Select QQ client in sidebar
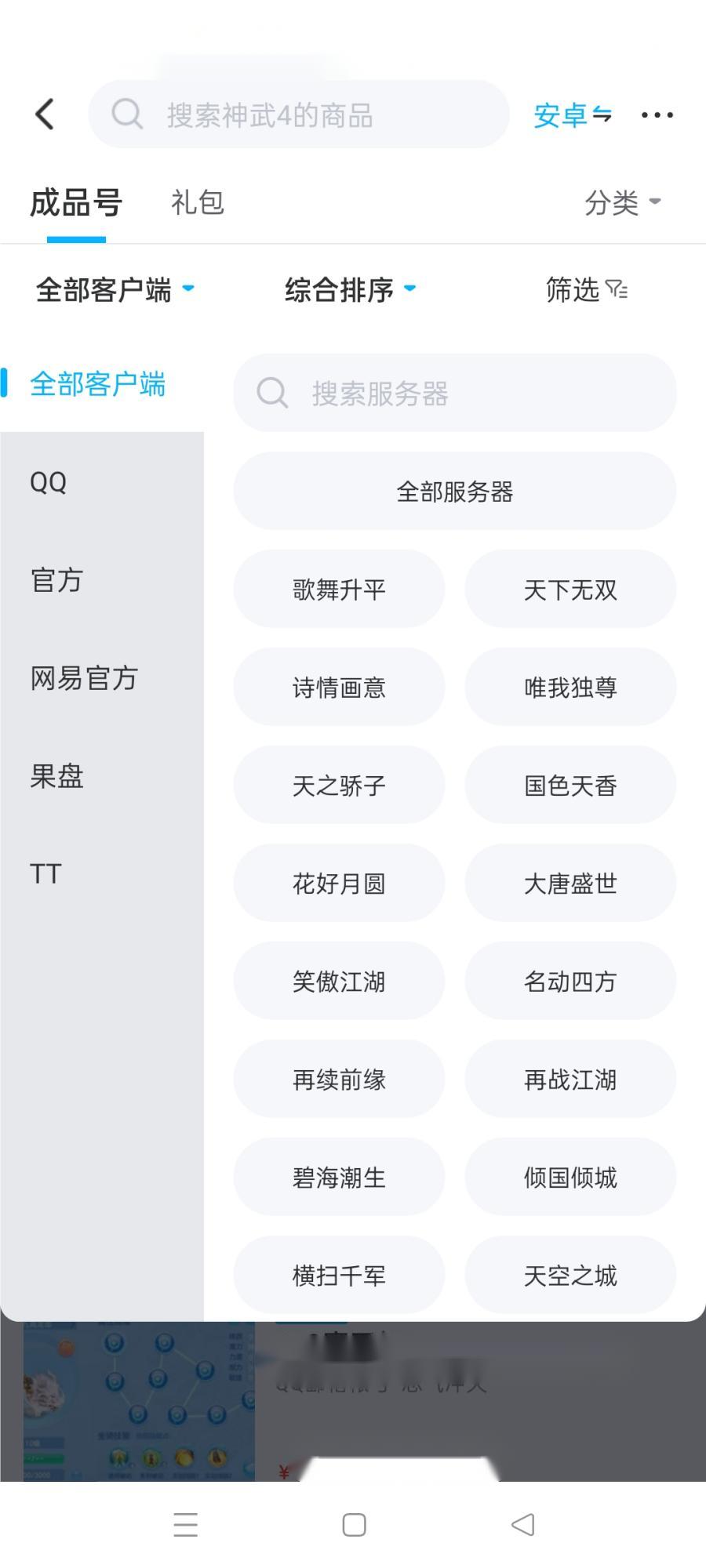The width and height of the screenshot is (706, 1568). pyautogui.click(x=49, y=482)
